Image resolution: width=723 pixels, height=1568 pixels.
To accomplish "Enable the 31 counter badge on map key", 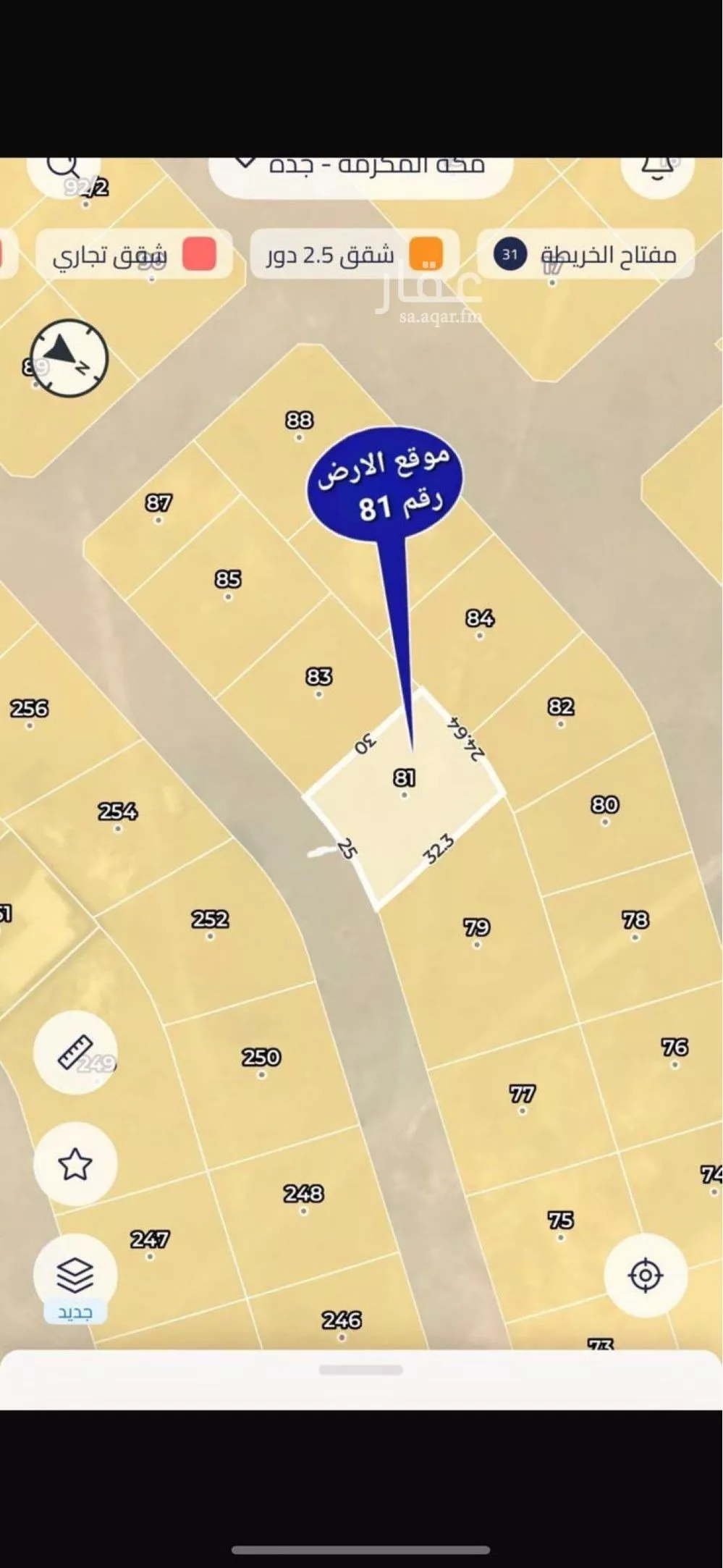I will point(507,255).
